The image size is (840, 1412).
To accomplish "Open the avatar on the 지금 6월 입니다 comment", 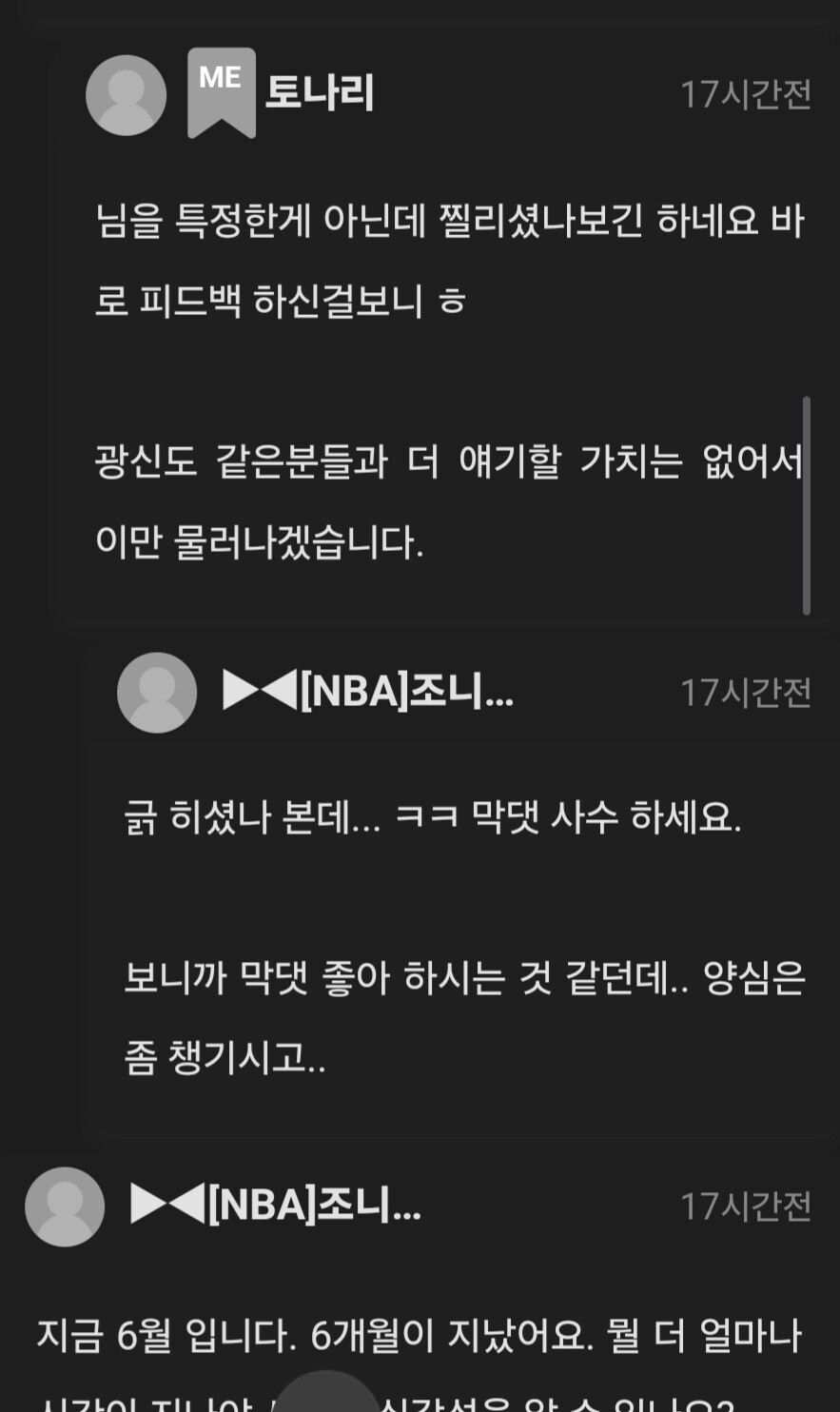I will pyautogui.click(x=65, y=1206).
